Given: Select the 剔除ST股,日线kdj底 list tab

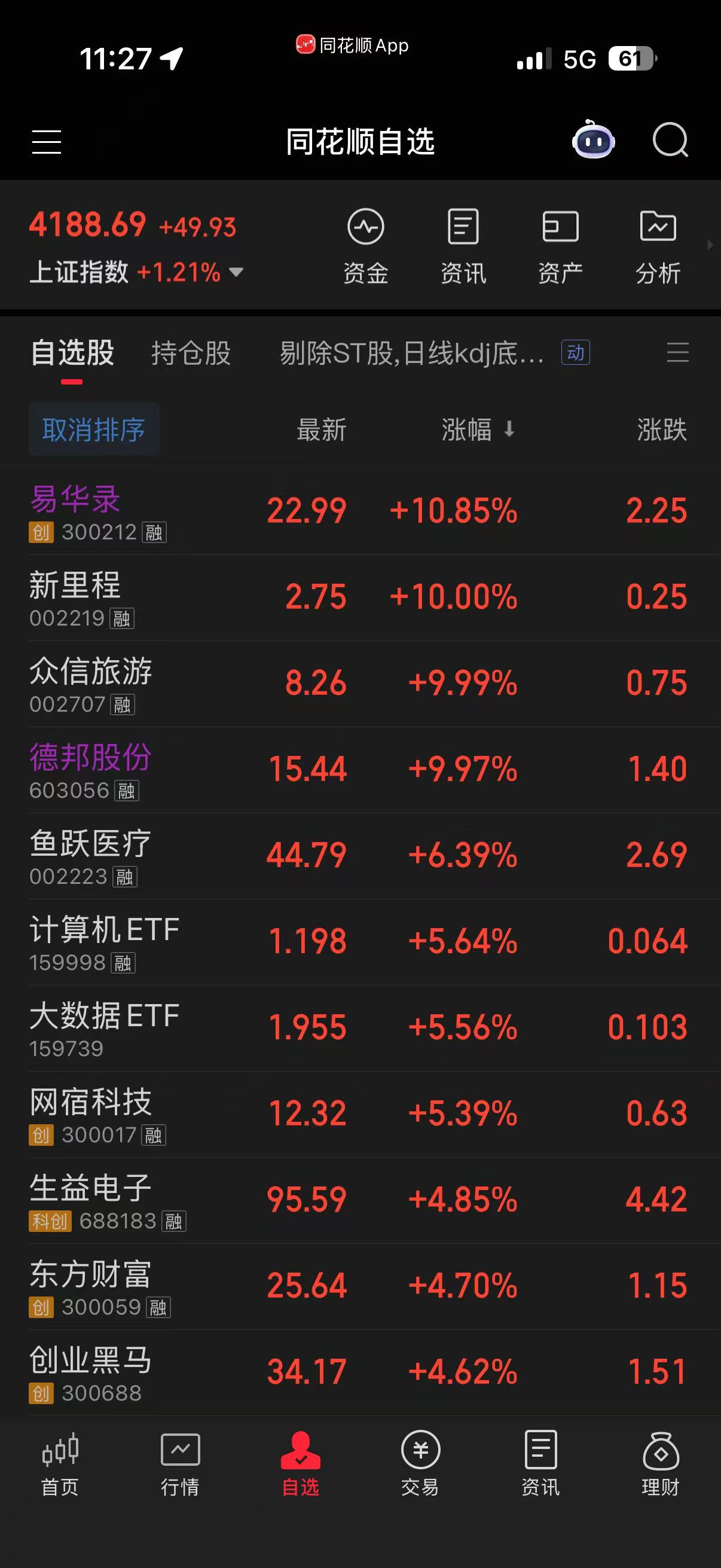Looking at the screenshot, I should pyautogui.click(x=411, y=353).
